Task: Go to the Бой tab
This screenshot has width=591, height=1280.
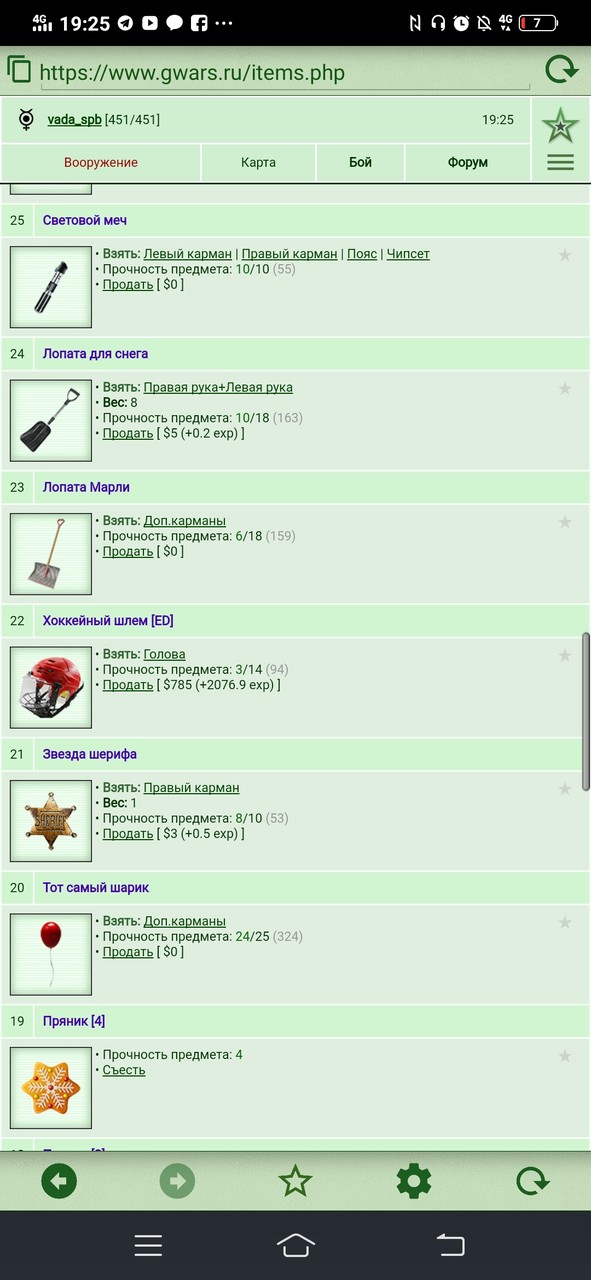Action: click(x=361, y=162)
